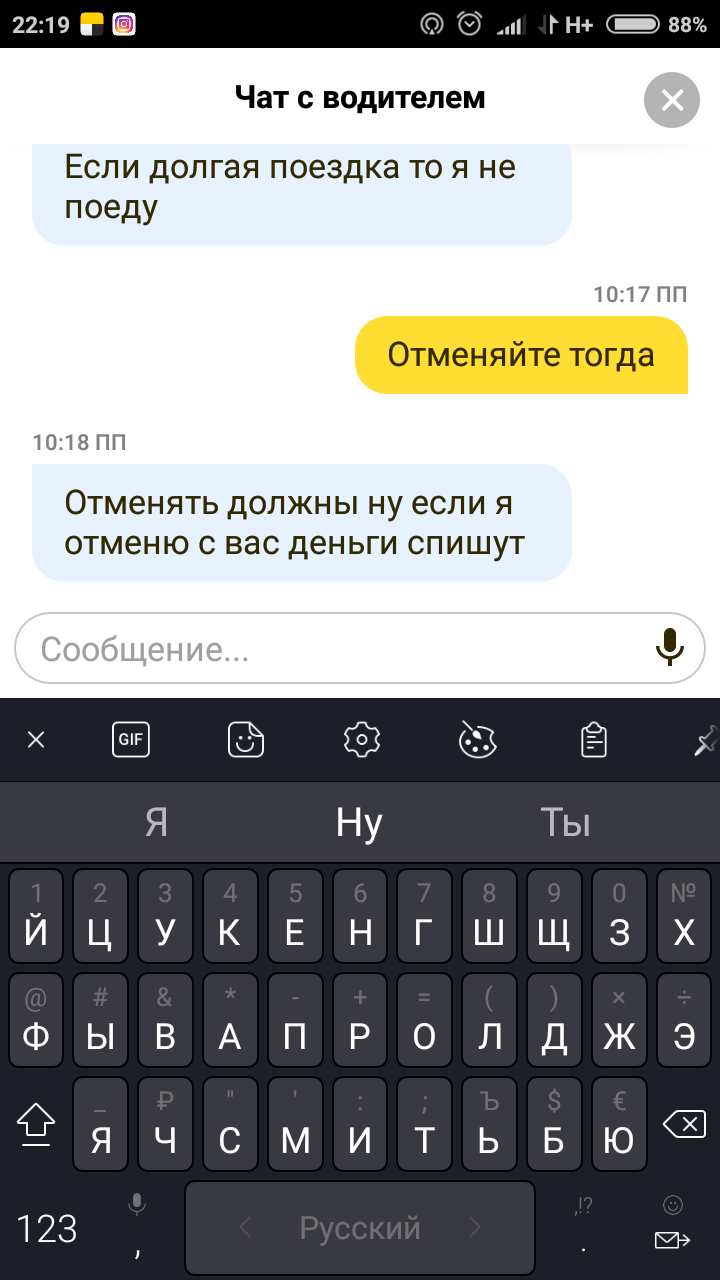
Task: Open the keyboard sticker panel
Action: [245, 740]
